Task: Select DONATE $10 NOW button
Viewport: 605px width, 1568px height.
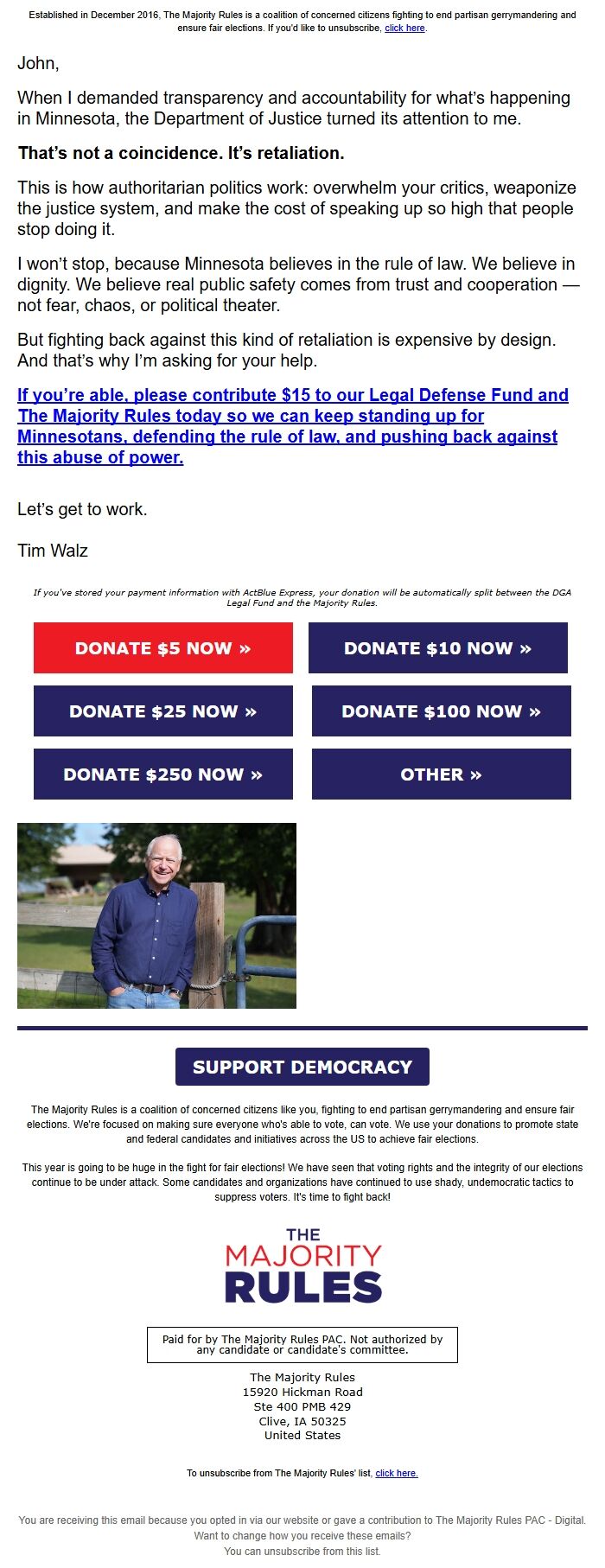Action: tap(437, 648)
